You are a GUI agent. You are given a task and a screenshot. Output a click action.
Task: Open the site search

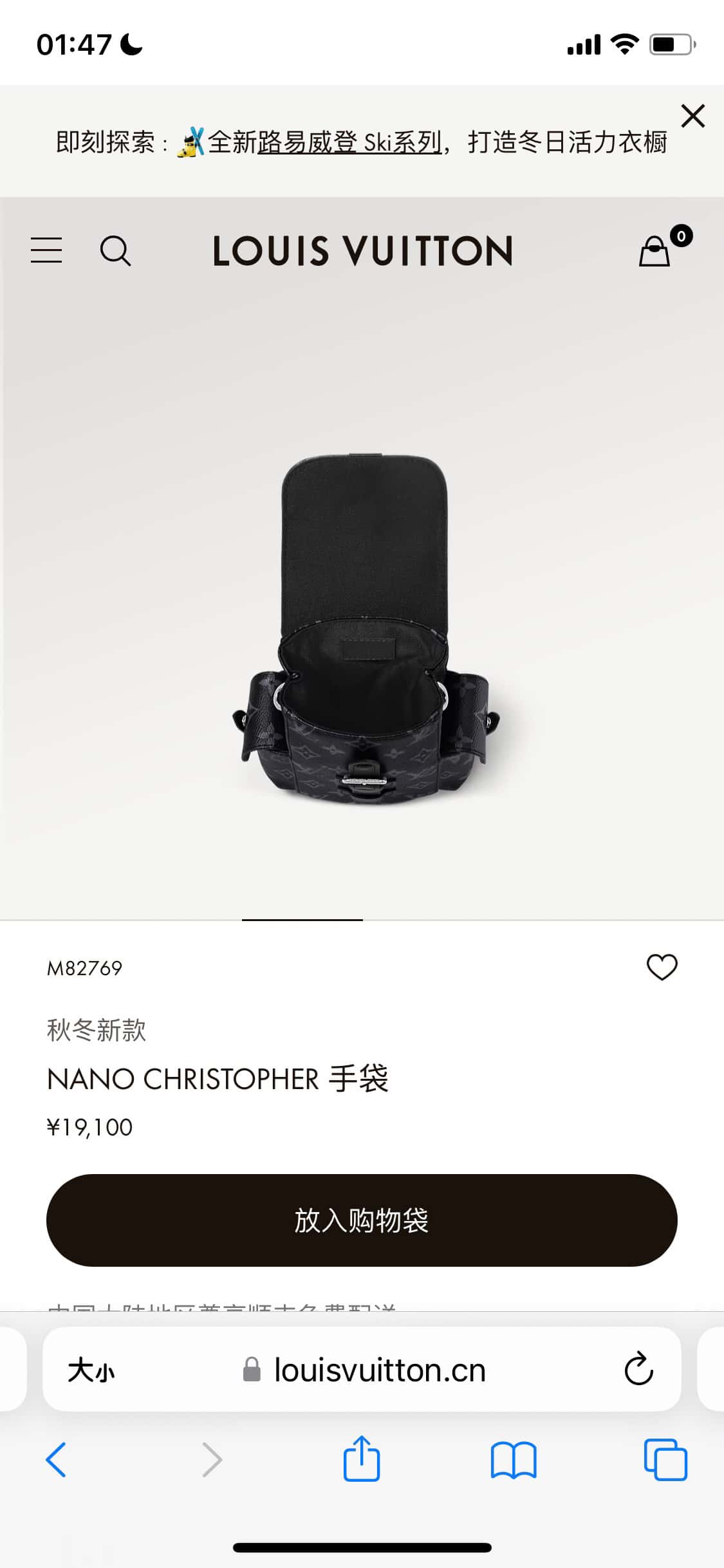pyautogui.click(x=115, y=250)
